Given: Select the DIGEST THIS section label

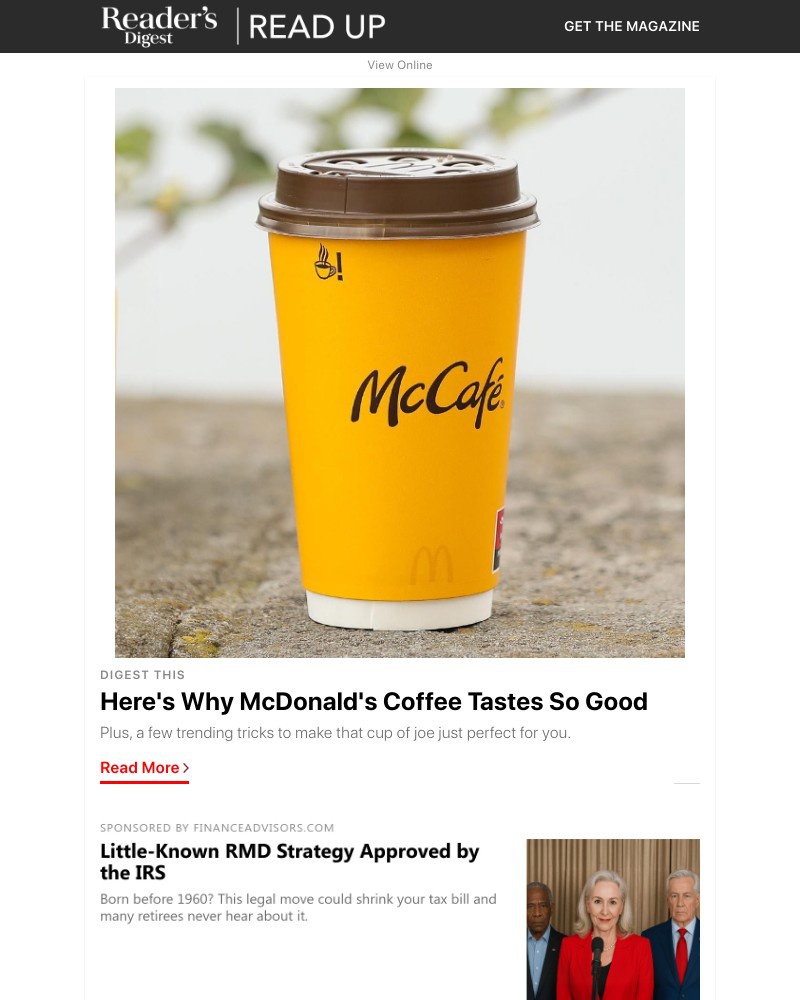Looking at the screenshot, I should pos(142,675).
